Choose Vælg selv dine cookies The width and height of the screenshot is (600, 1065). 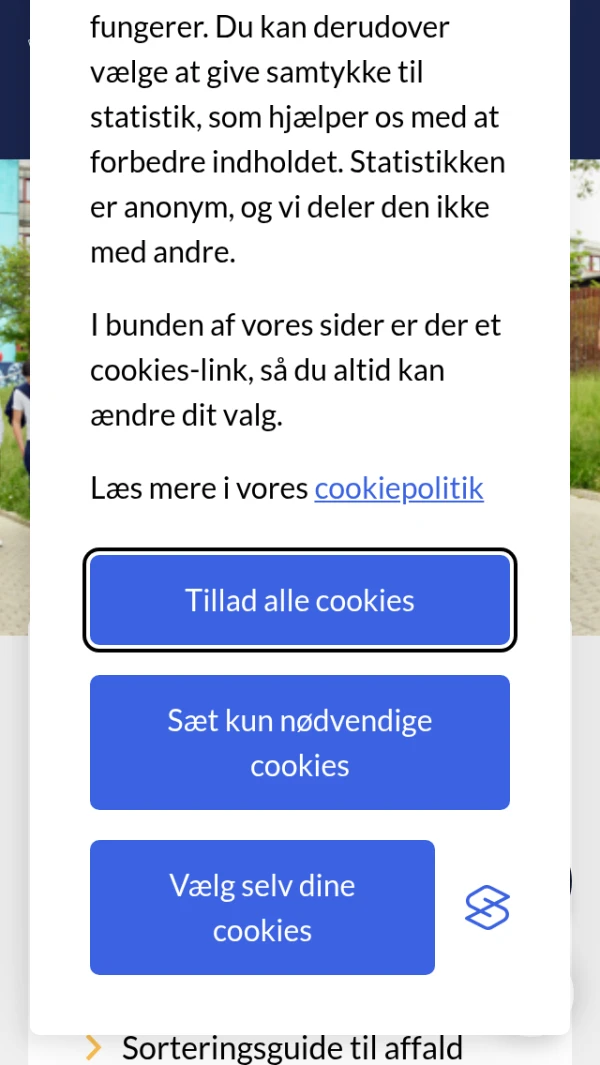click(x=262, y=907)
